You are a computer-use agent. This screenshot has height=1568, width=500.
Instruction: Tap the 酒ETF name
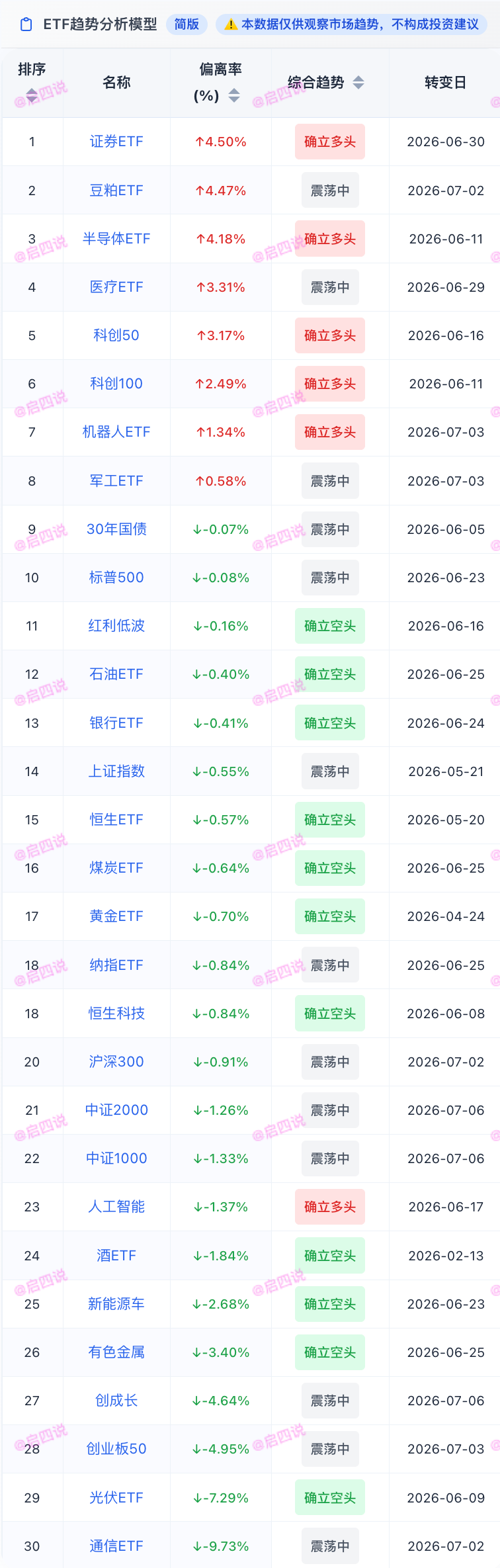point(116,1256)
